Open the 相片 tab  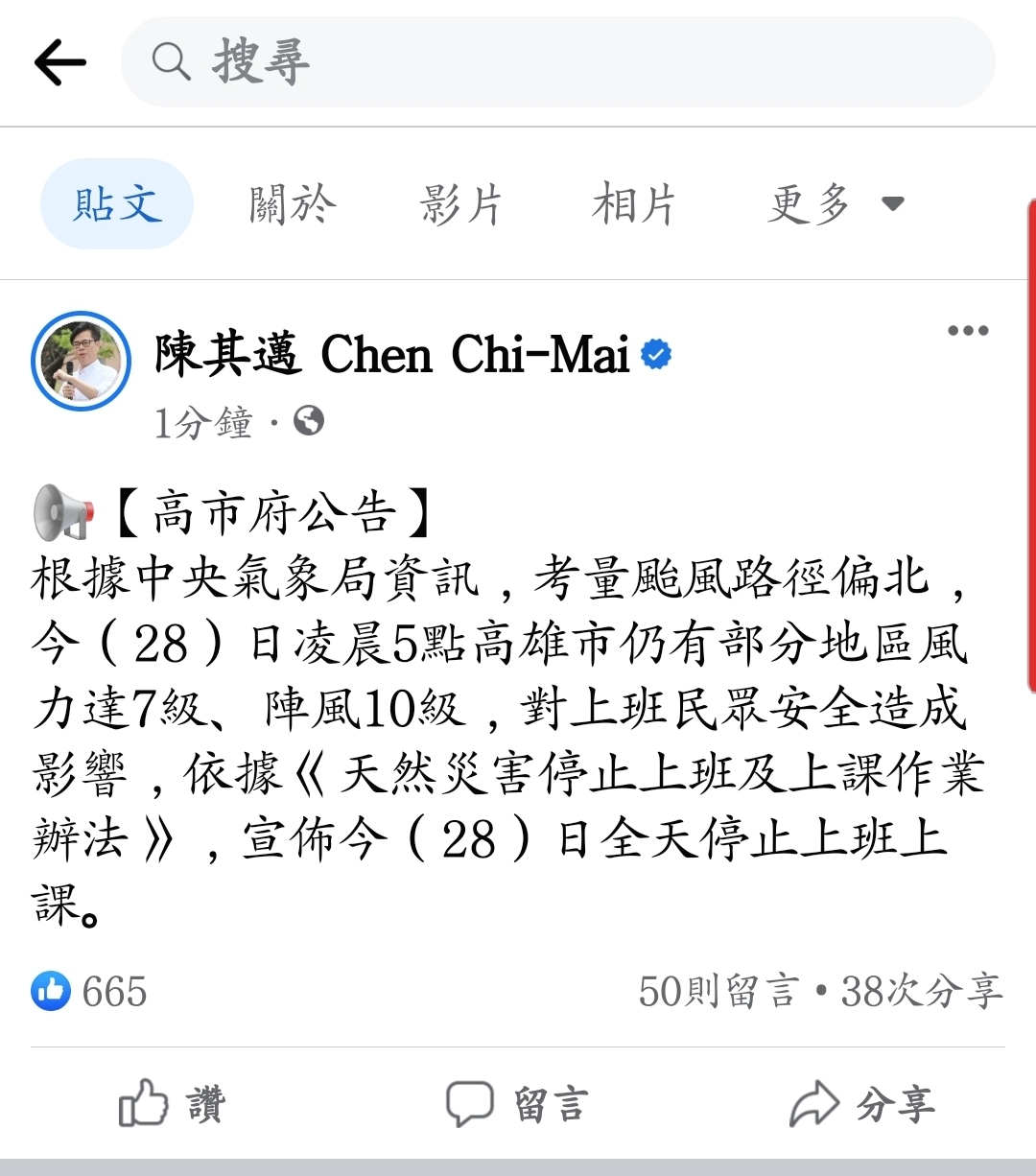[634, 204]
